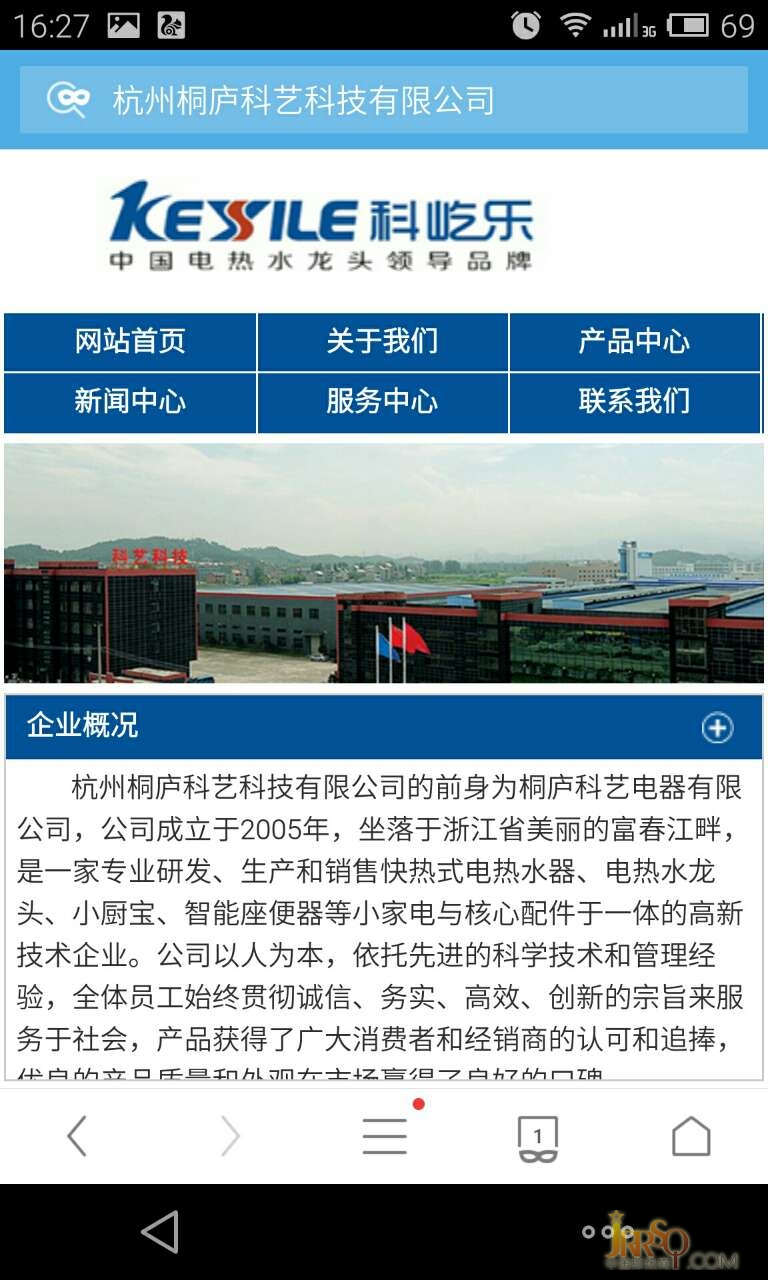Go back with the browser back arrow
This screenshot has width=768, height=1280.
[x=77, y=1137]
